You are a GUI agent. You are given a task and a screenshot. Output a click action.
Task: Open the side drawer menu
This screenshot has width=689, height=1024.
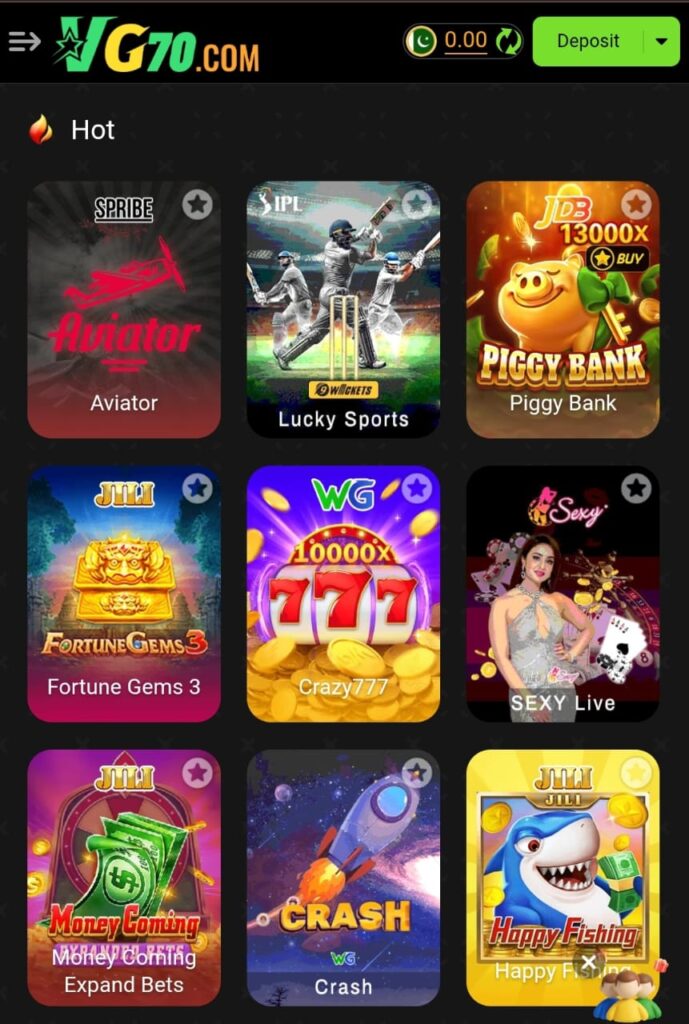coord(24,41)
